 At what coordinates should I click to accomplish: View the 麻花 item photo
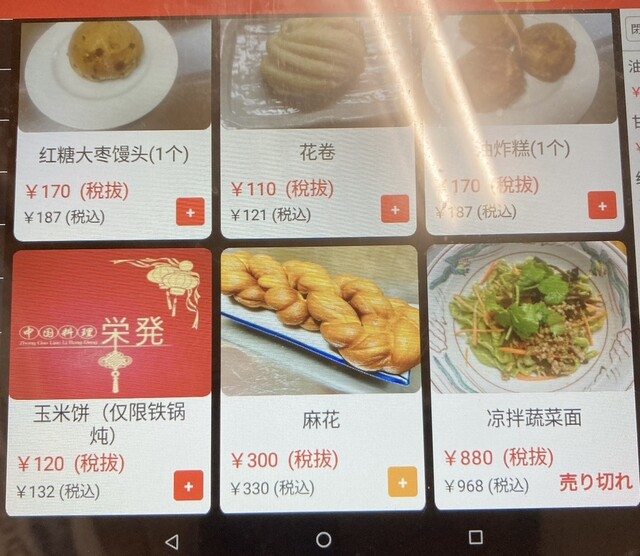click(318, 320)
